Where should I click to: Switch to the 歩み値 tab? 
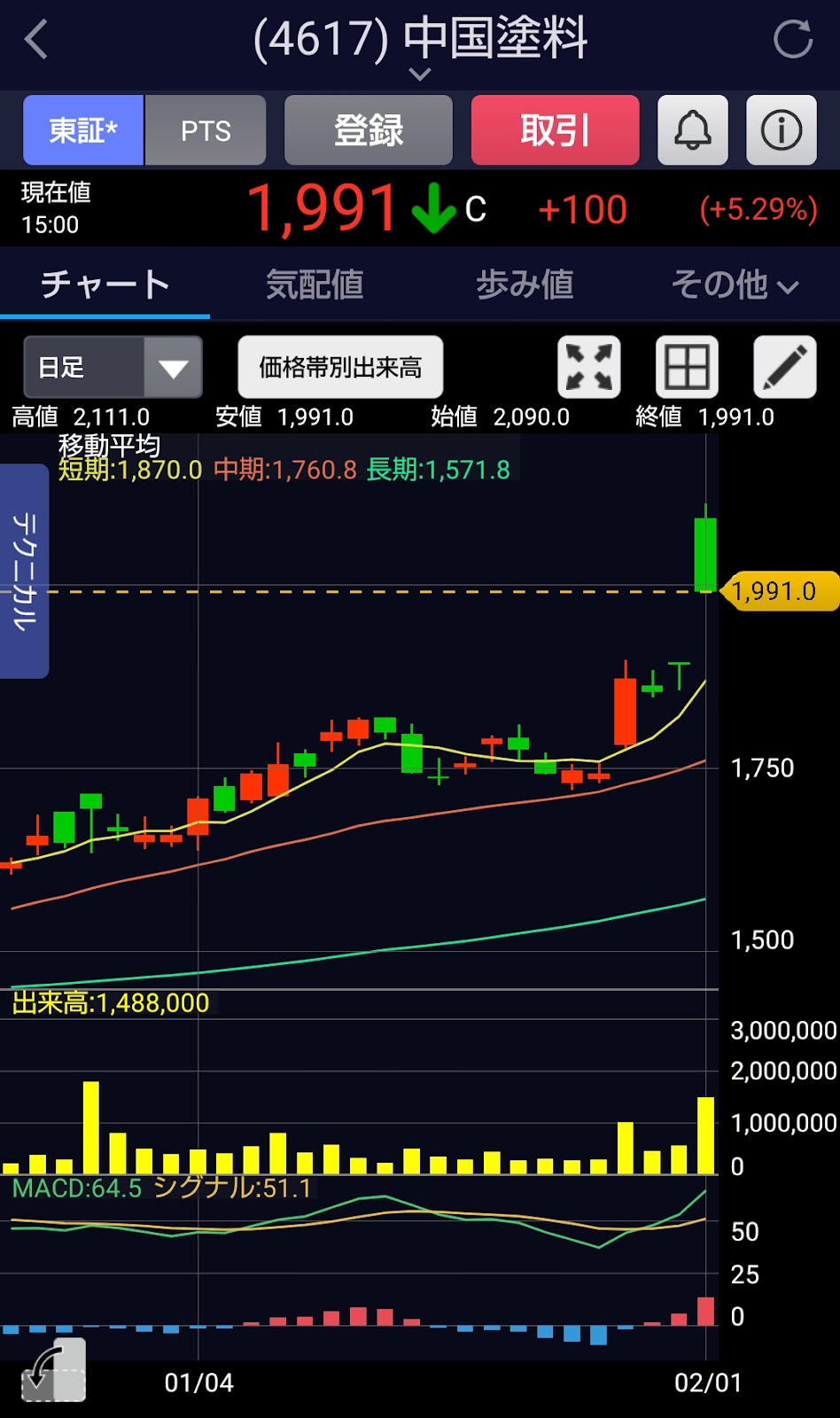(525, 284)
